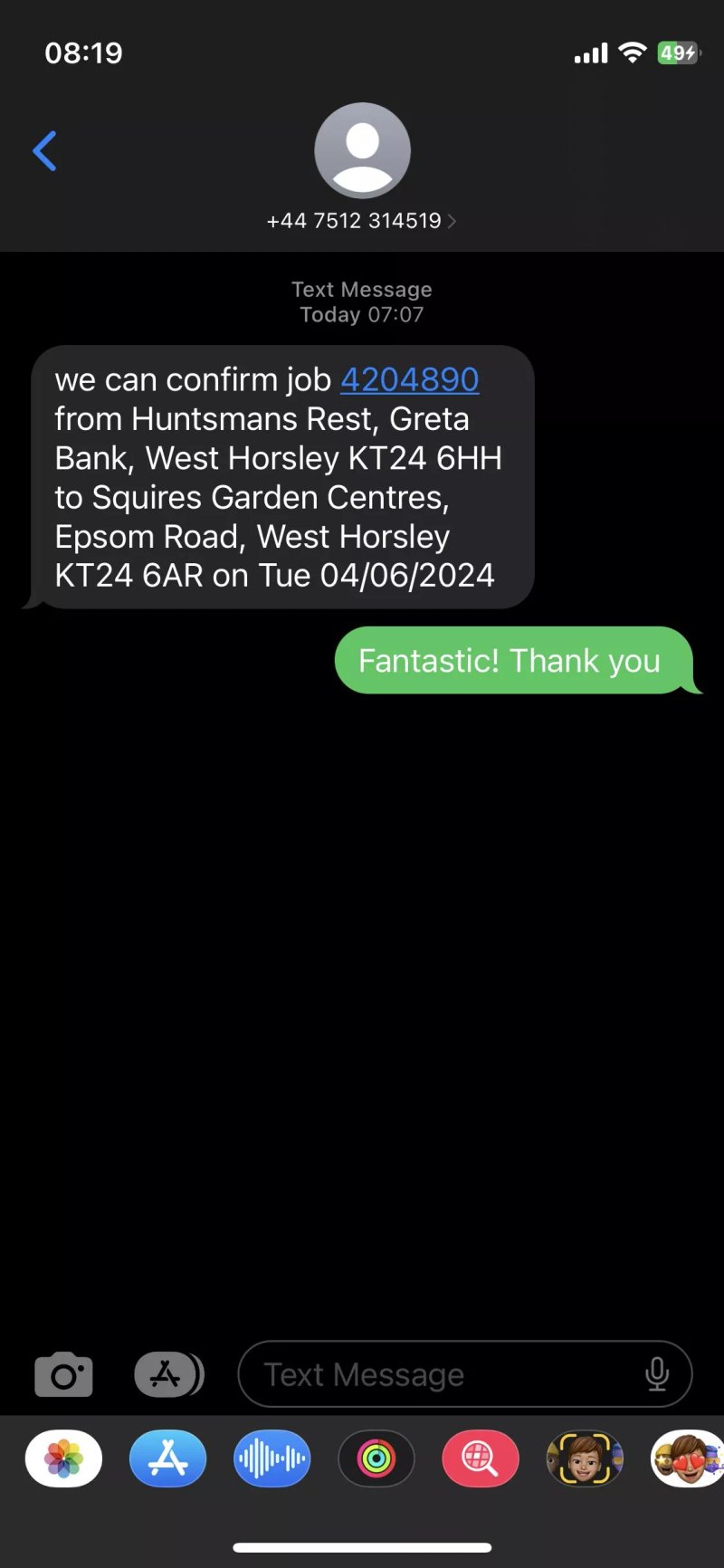
Task: Start dictation with the microphone icon
Action: (657, 1374)
